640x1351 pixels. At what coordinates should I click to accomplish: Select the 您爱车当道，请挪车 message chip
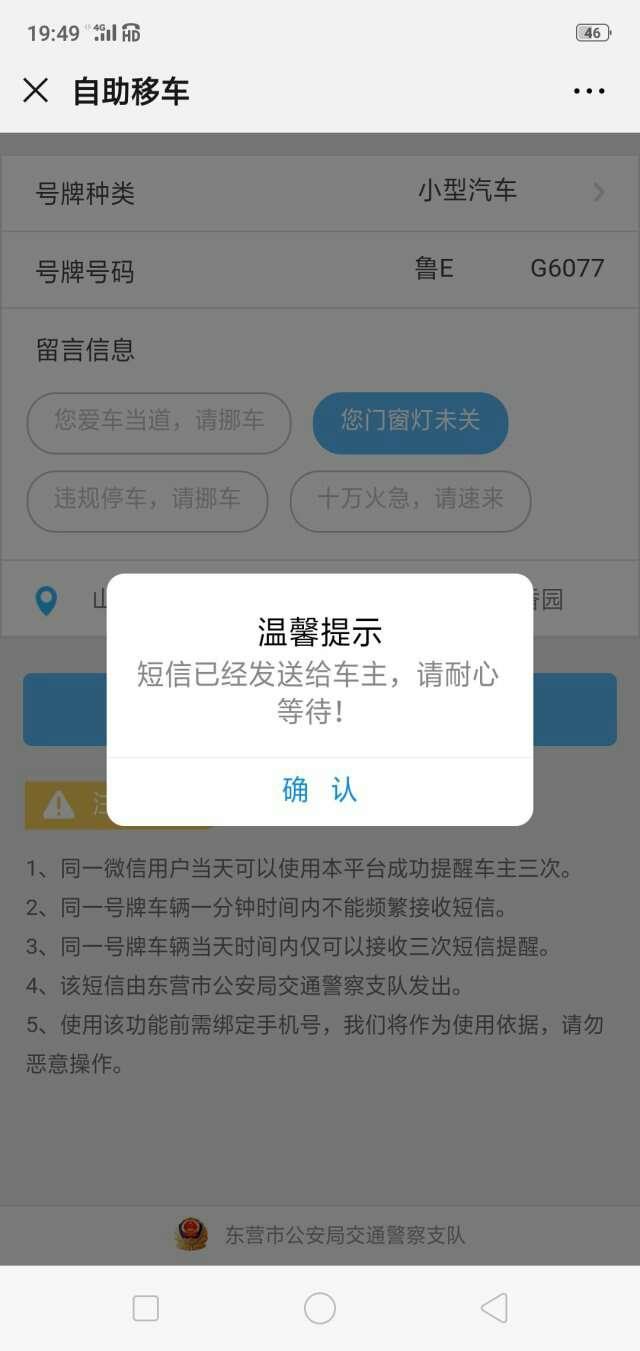tap(159, 422)
